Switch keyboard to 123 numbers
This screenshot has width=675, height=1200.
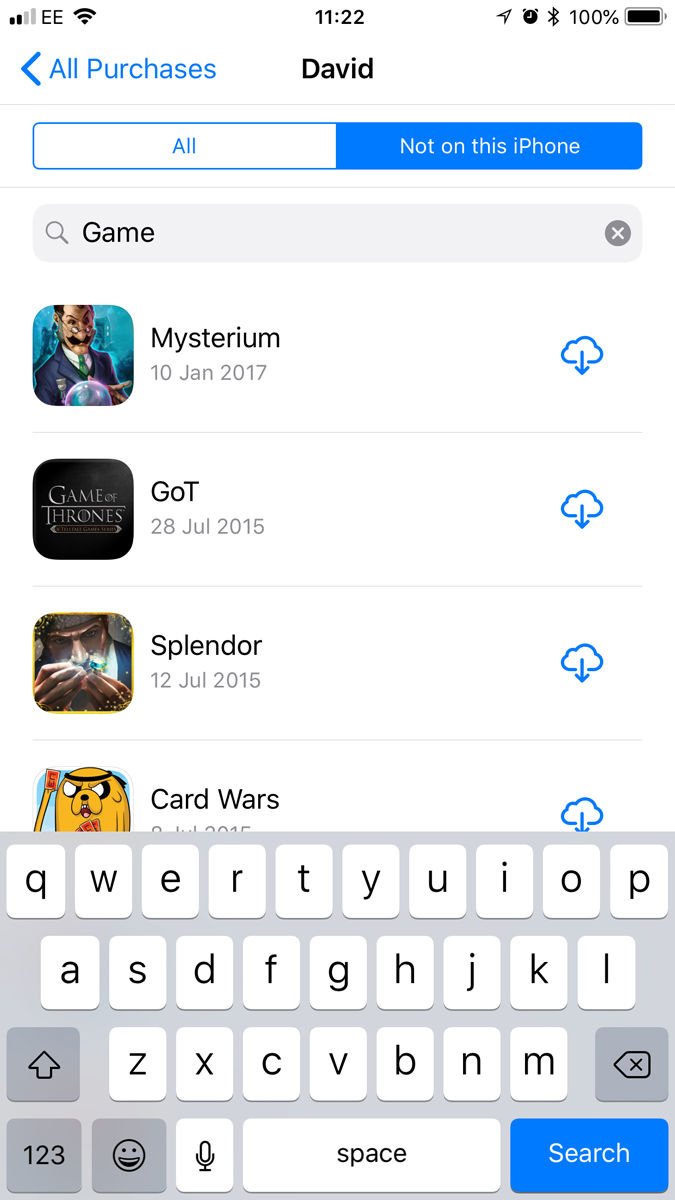click(x=43, y=1154)
